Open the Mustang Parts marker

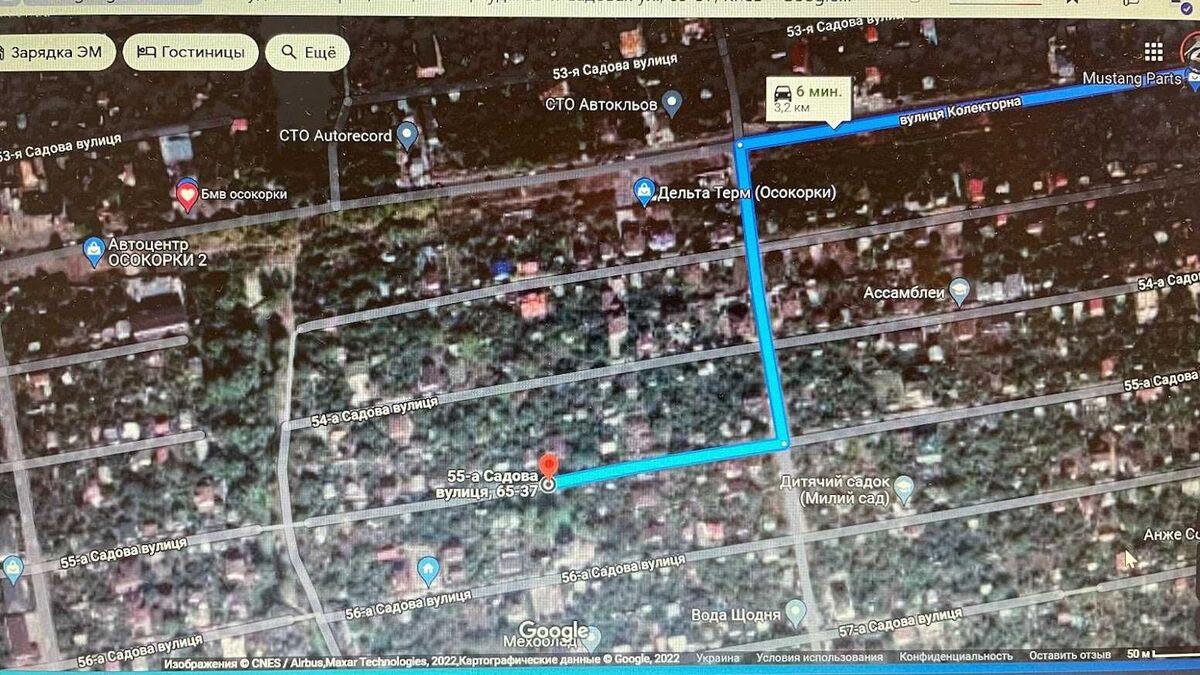1192,78
